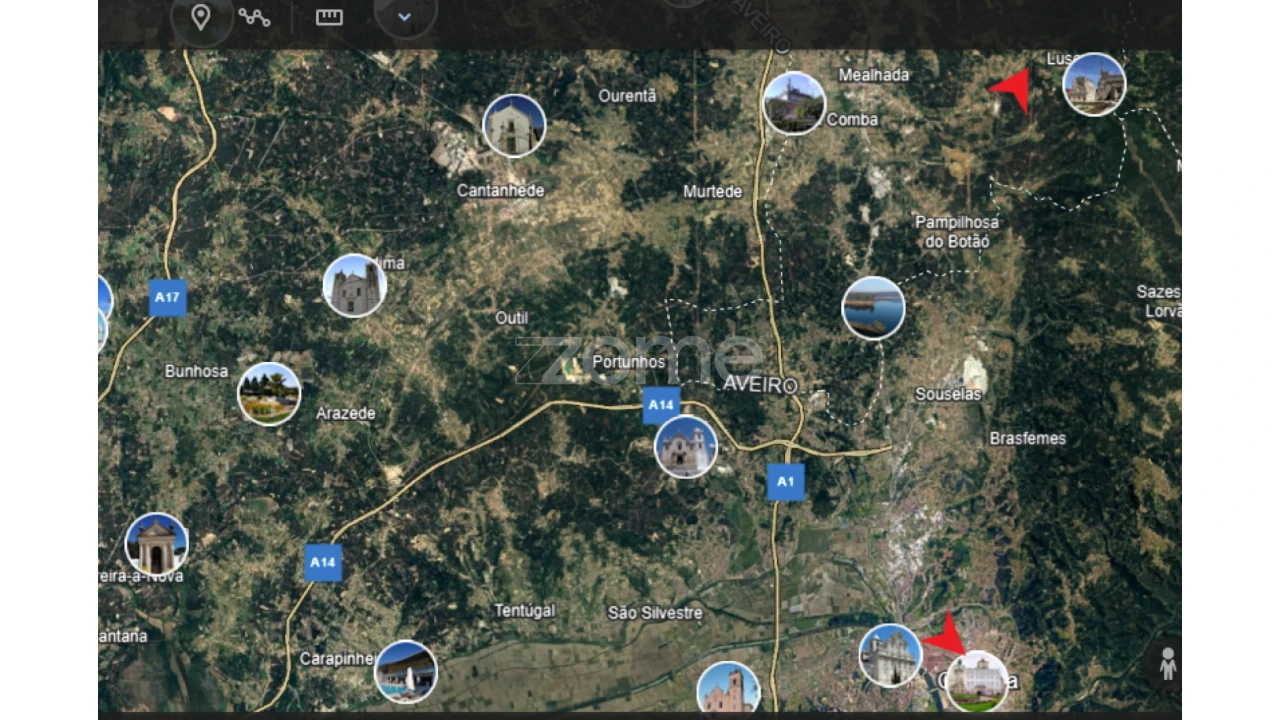Open the photo marker near Comba
1280x720 pixels.
[x=794, y=103]
